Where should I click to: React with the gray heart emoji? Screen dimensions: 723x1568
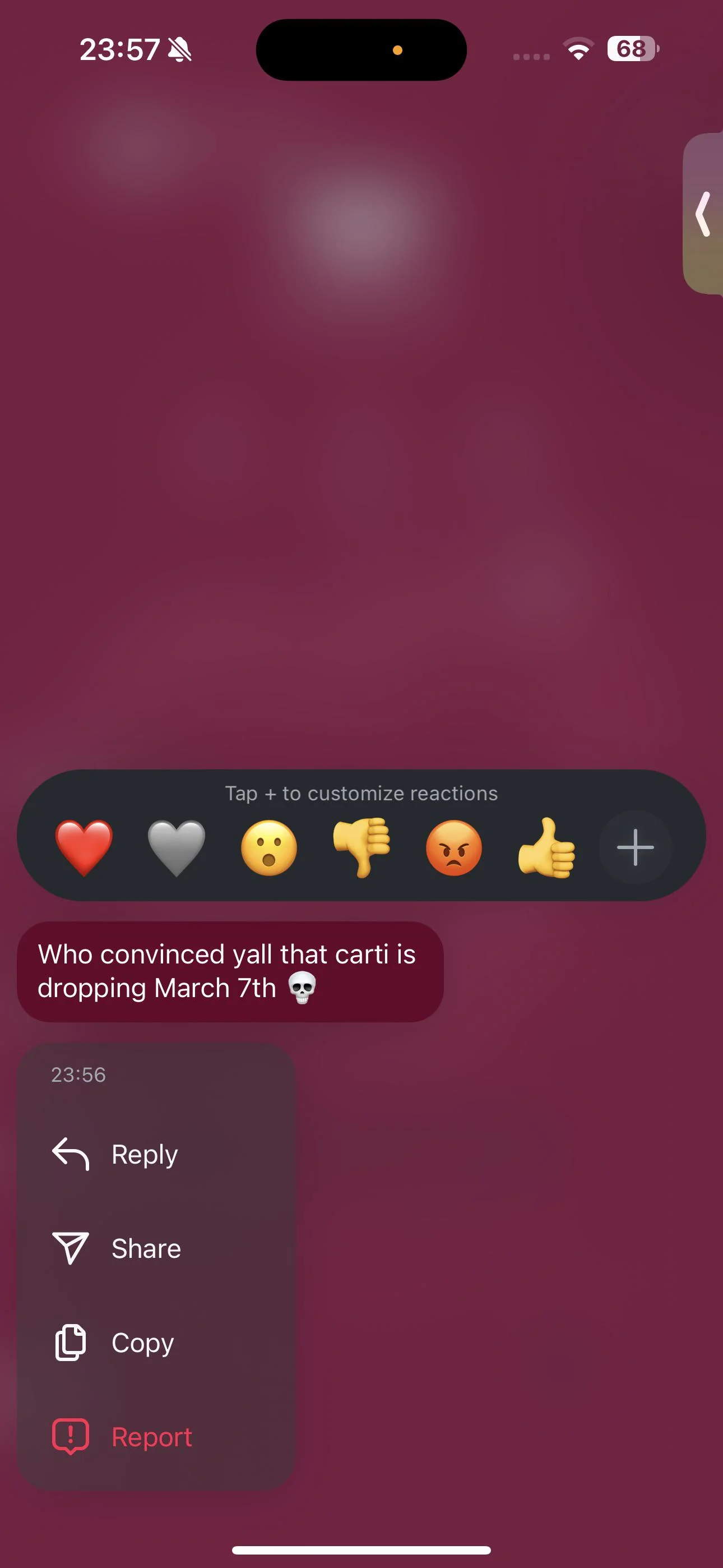[177, 847]
